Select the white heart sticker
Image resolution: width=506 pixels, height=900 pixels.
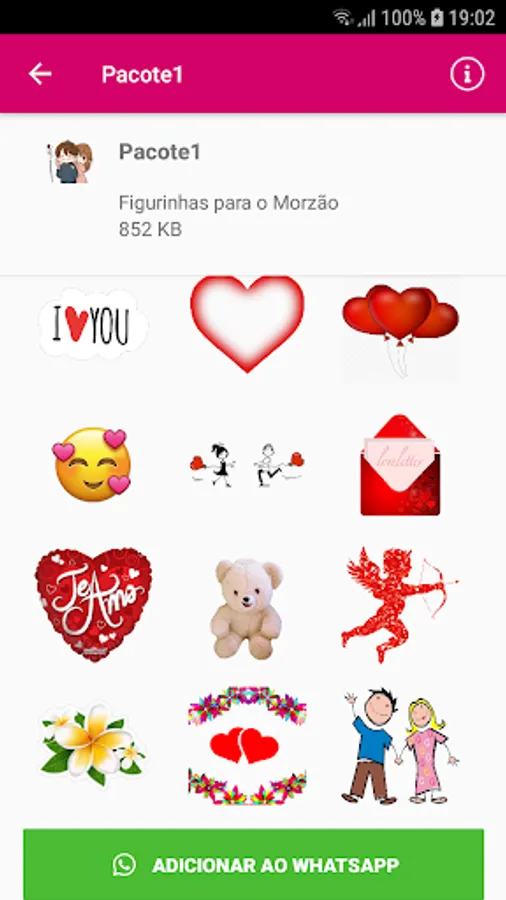pyautogui.click(x=247, y=324)
